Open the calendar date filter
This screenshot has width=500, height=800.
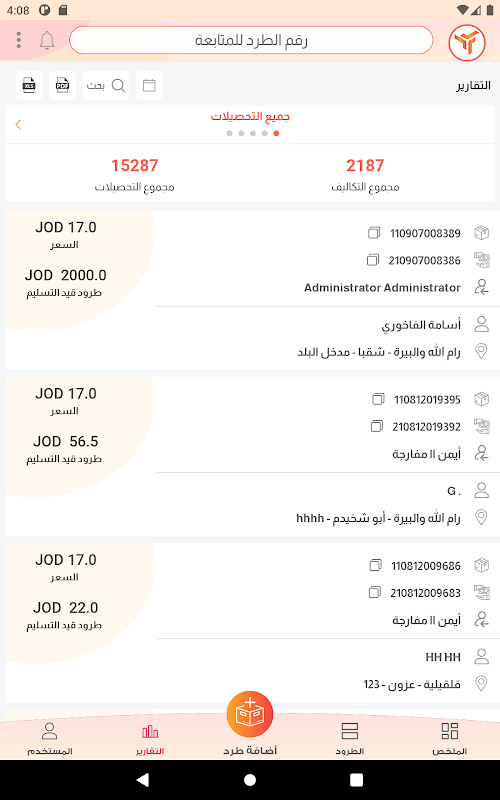tap(149, 85)
